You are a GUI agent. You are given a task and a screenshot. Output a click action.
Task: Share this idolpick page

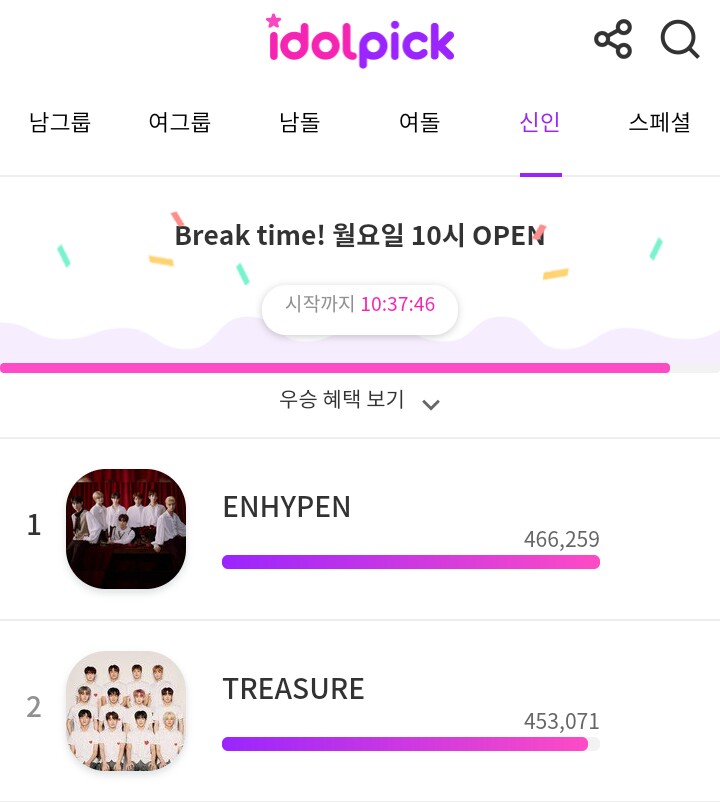click(x=613, y=40)
